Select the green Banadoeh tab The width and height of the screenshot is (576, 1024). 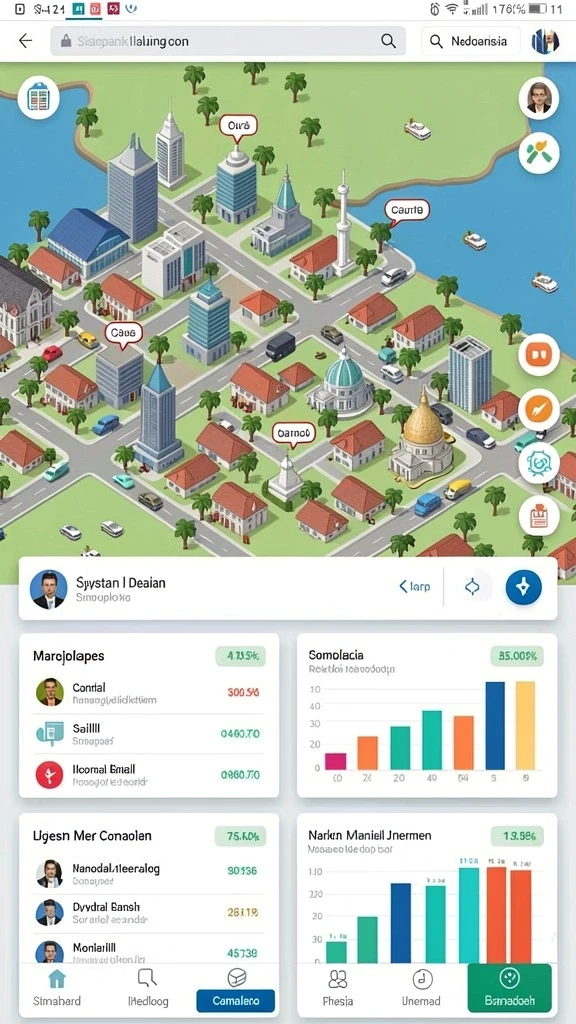(x=510, y=988)
